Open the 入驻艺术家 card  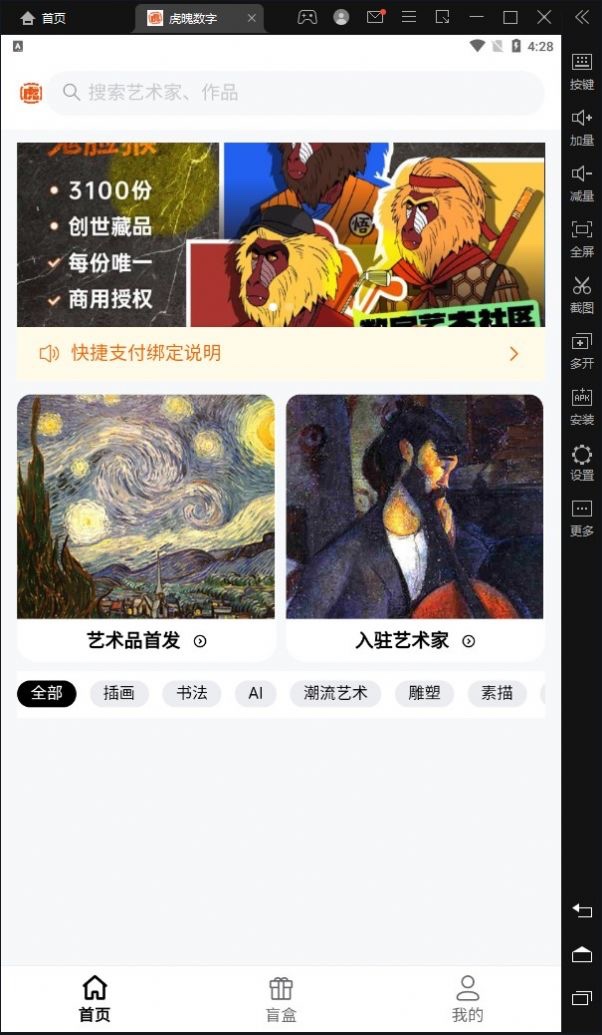tap(415, 526)
